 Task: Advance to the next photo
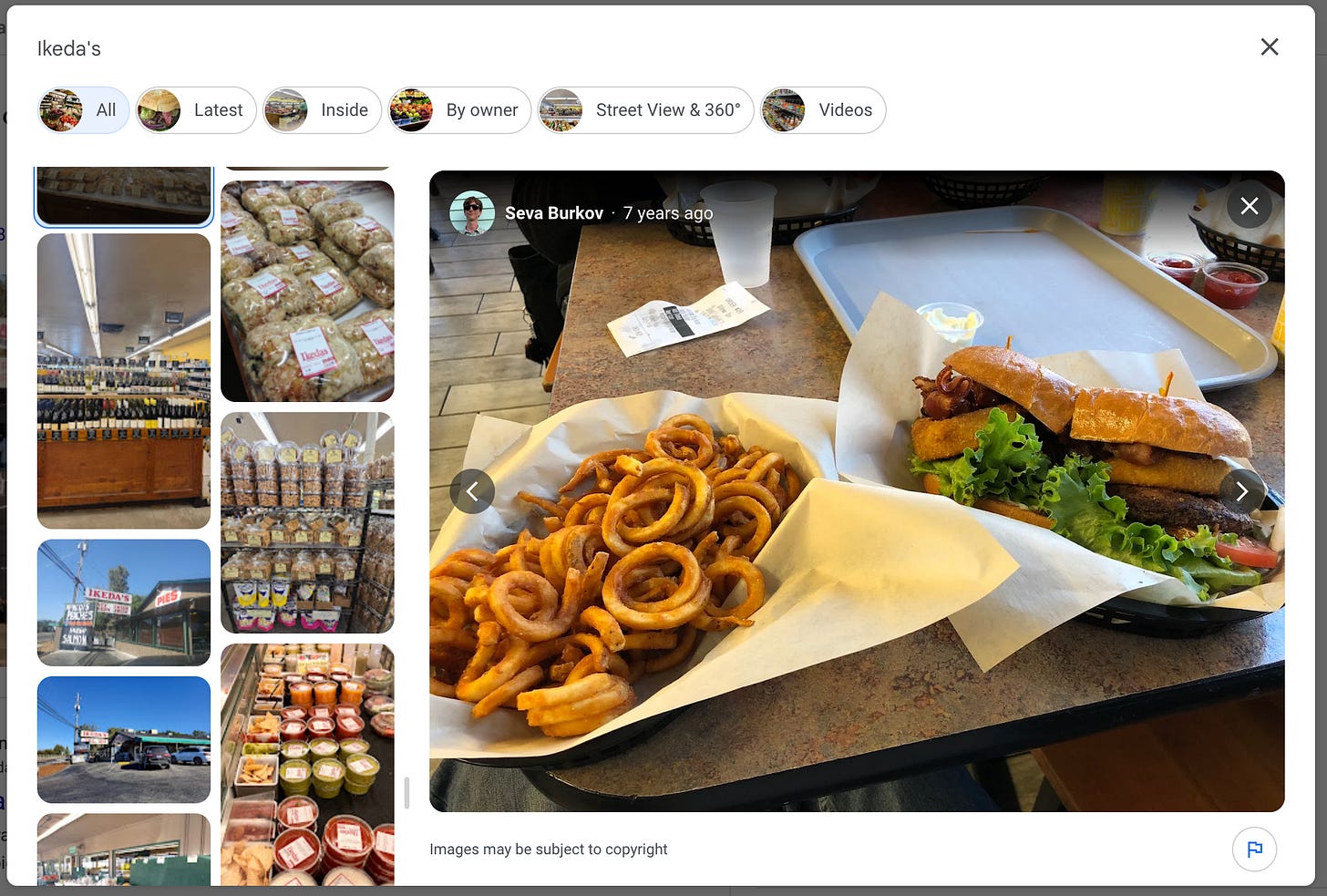point(1241,491)
